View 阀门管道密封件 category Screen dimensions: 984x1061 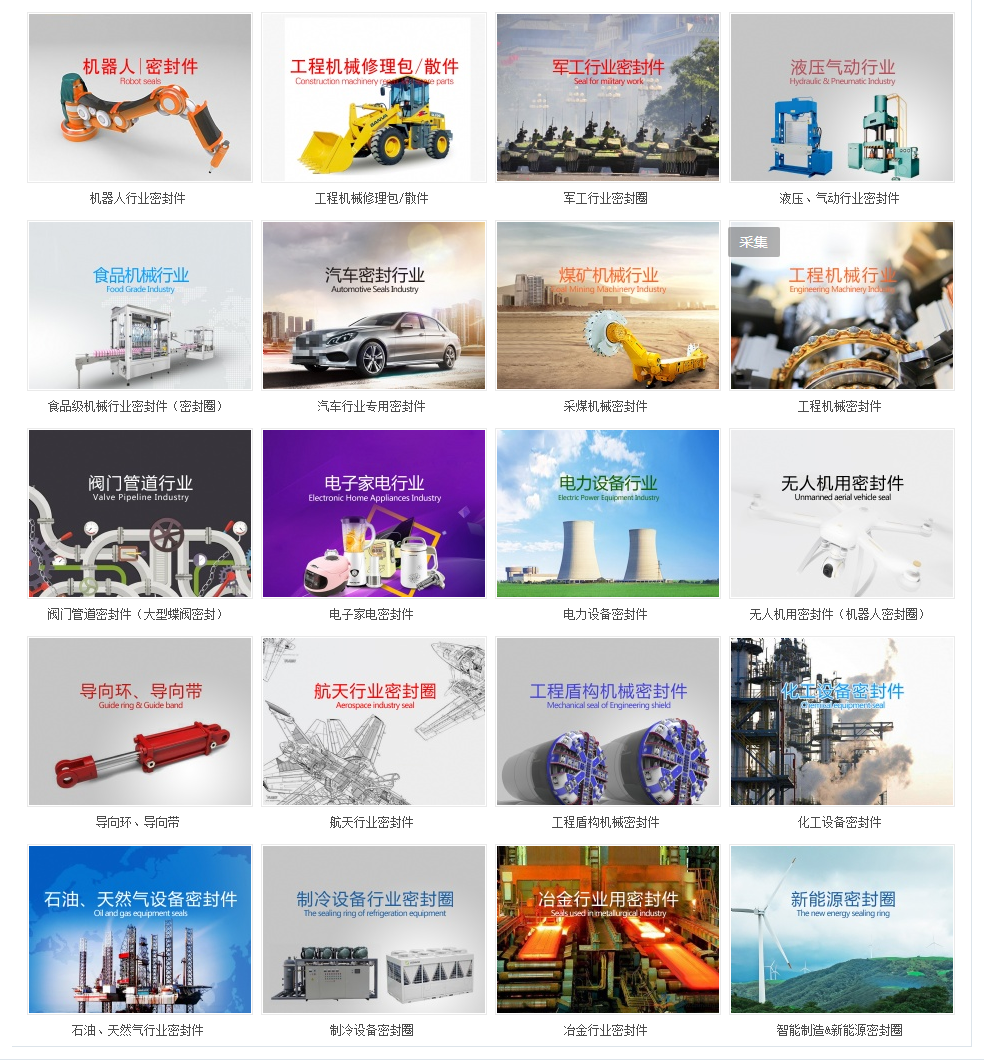(x=139, y=514)
